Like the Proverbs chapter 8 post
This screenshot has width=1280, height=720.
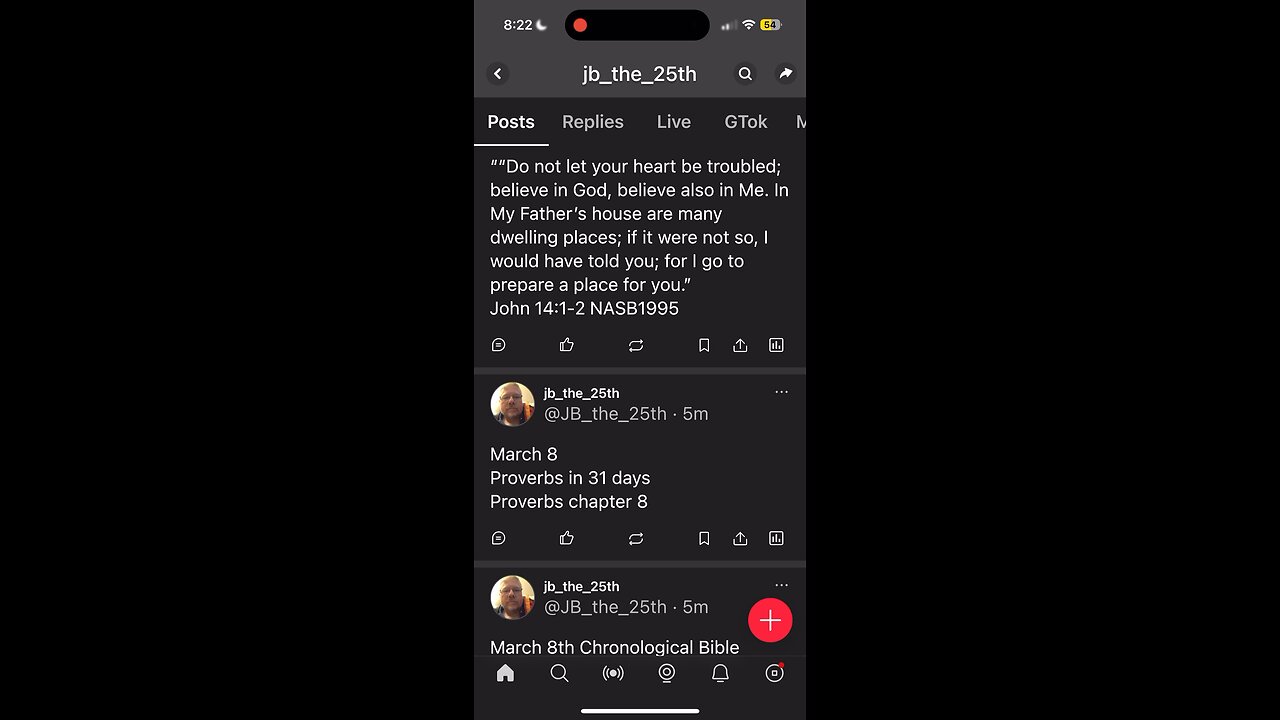click(567, 538)
